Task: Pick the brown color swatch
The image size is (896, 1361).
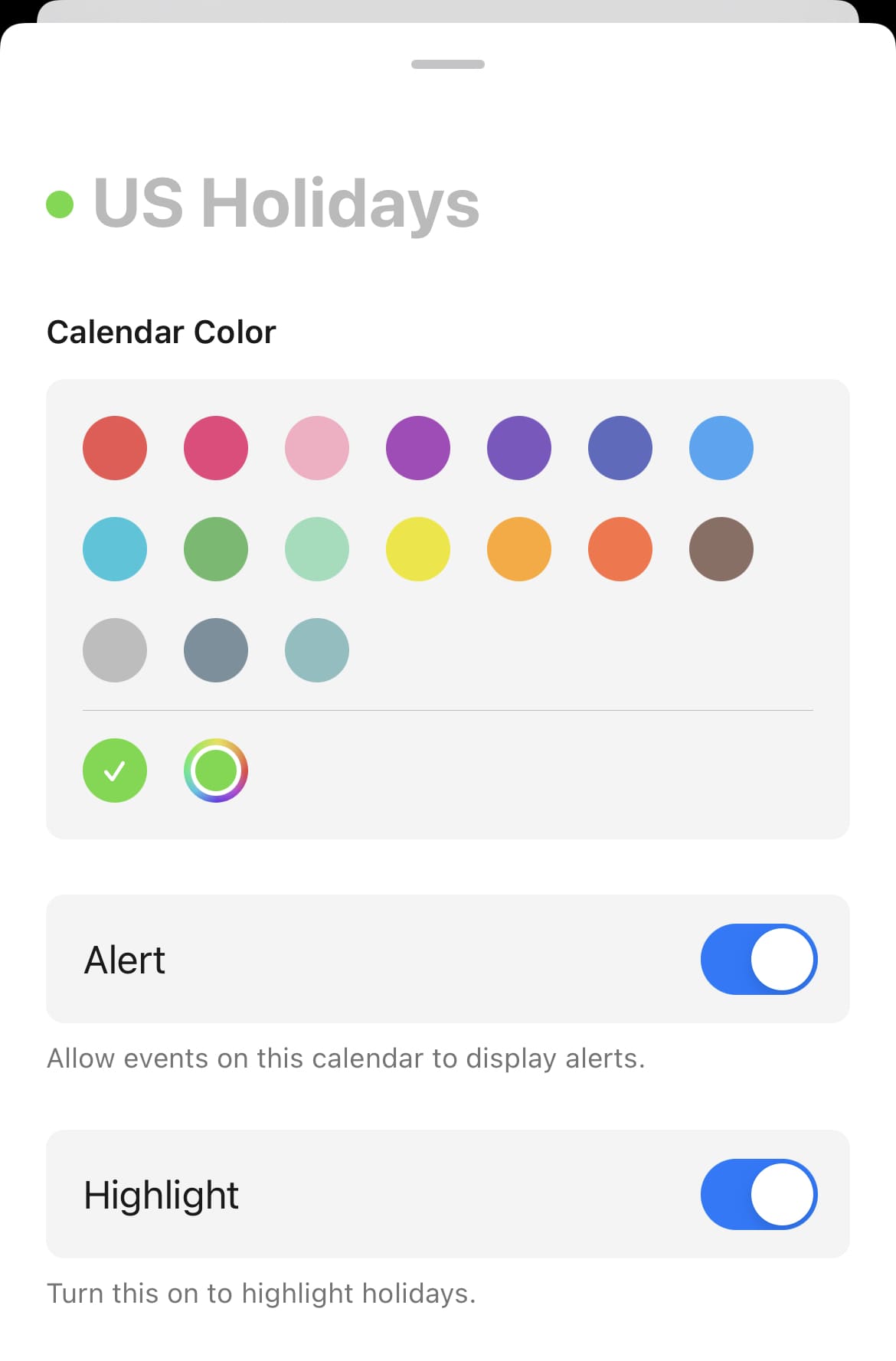Action: [x=721, y=549]
